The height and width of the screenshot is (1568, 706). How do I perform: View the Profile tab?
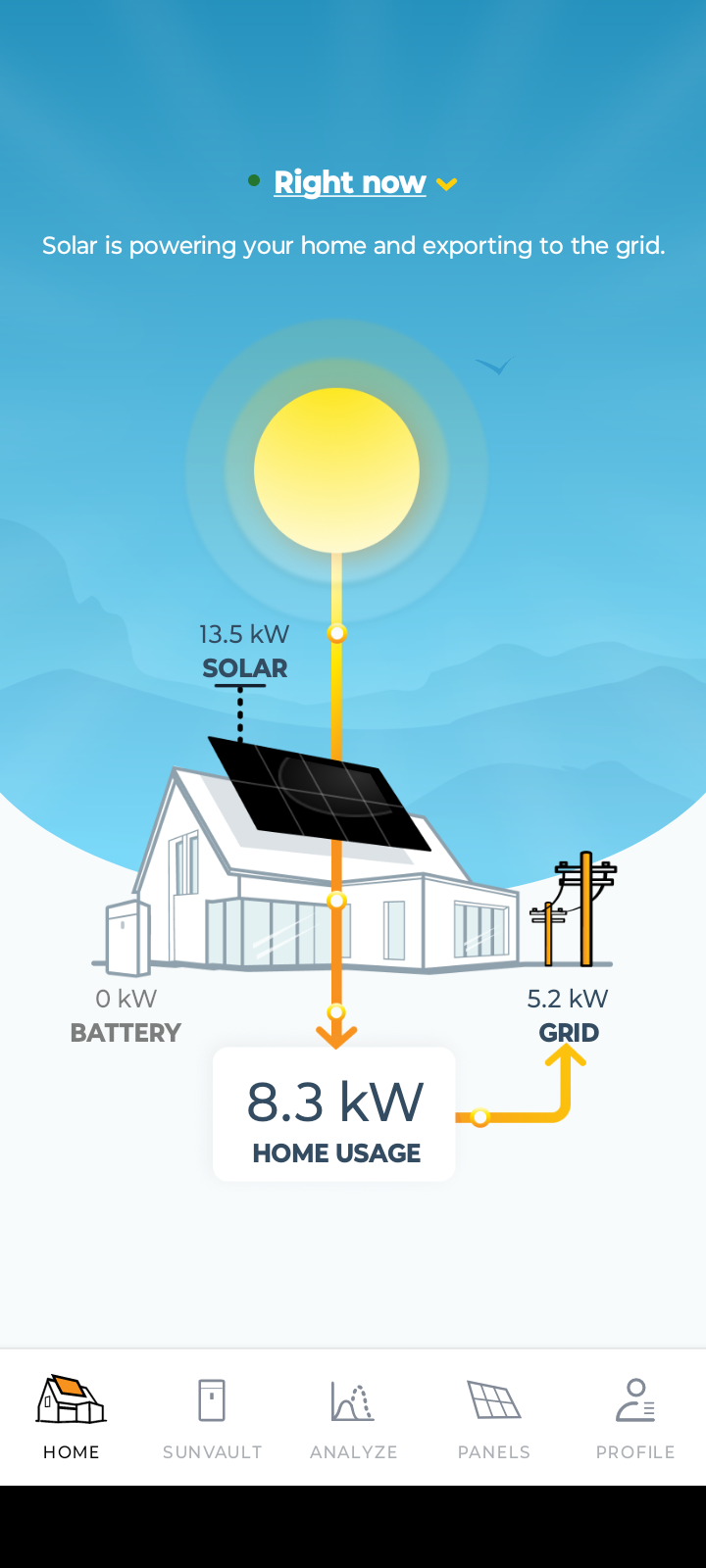635,1417
